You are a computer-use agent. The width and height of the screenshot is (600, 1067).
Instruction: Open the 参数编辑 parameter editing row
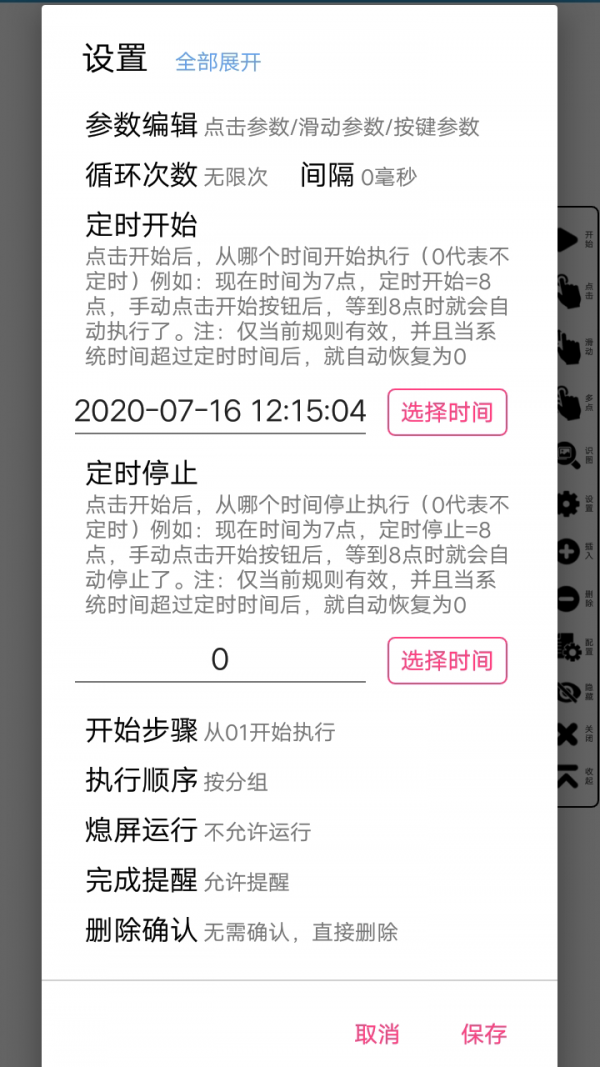coord(282,126)
